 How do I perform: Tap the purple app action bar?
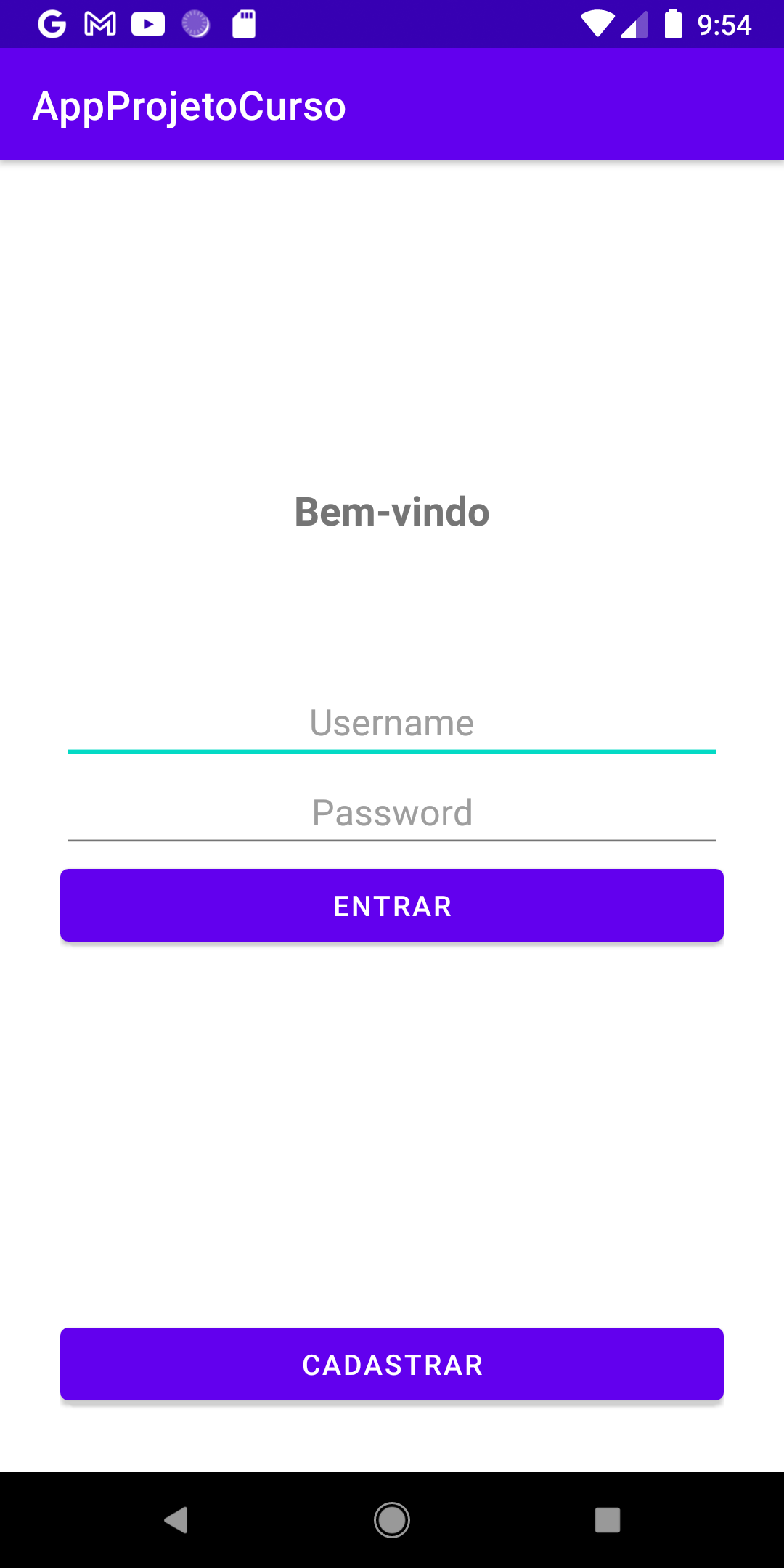tap(508, 105)
